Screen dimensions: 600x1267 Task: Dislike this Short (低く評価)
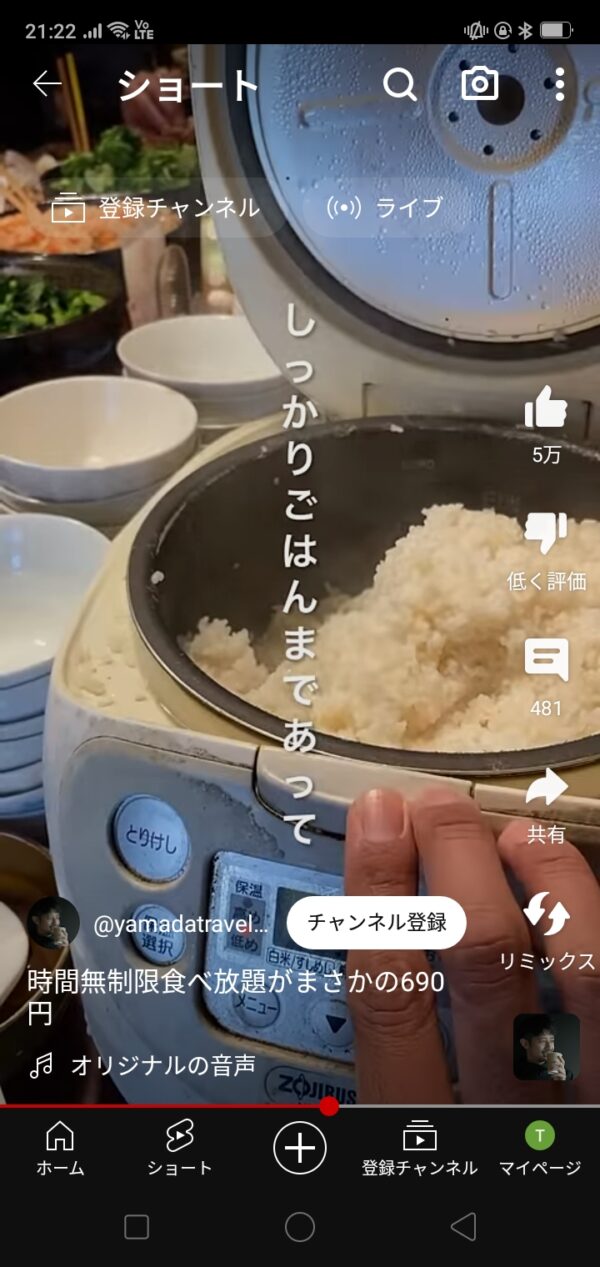click(x=546, y=535)
